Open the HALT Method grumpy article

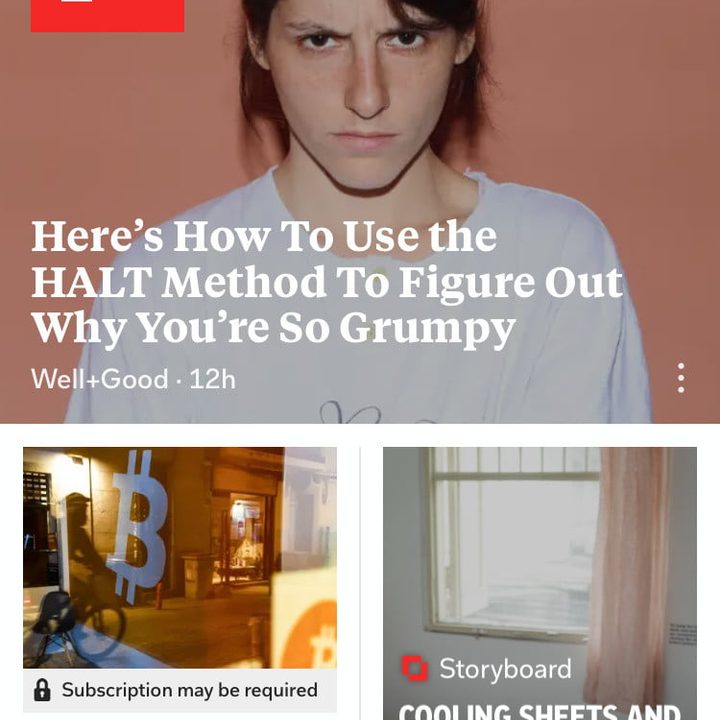click(327, 282)
